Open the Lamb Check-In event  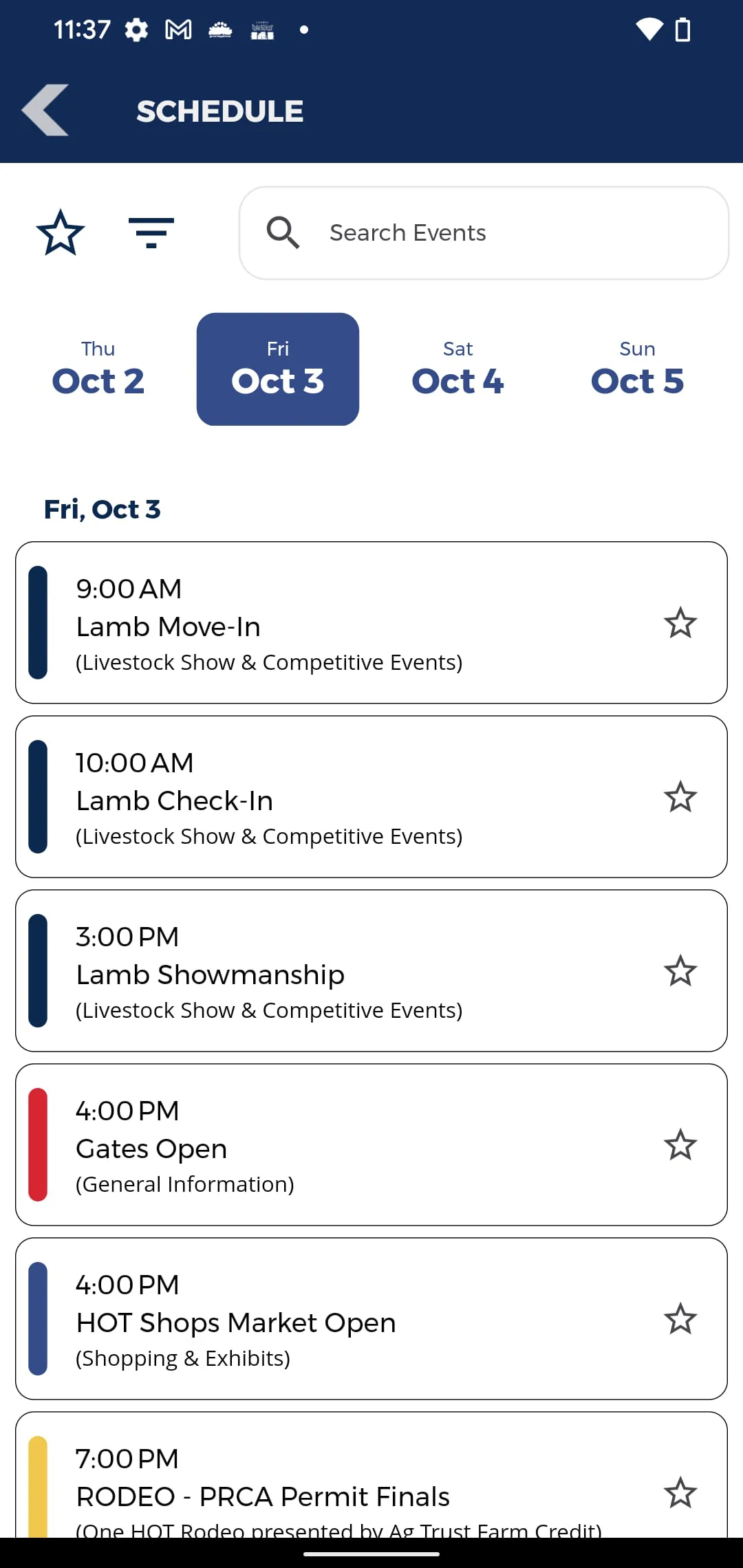tap(371, 796)
